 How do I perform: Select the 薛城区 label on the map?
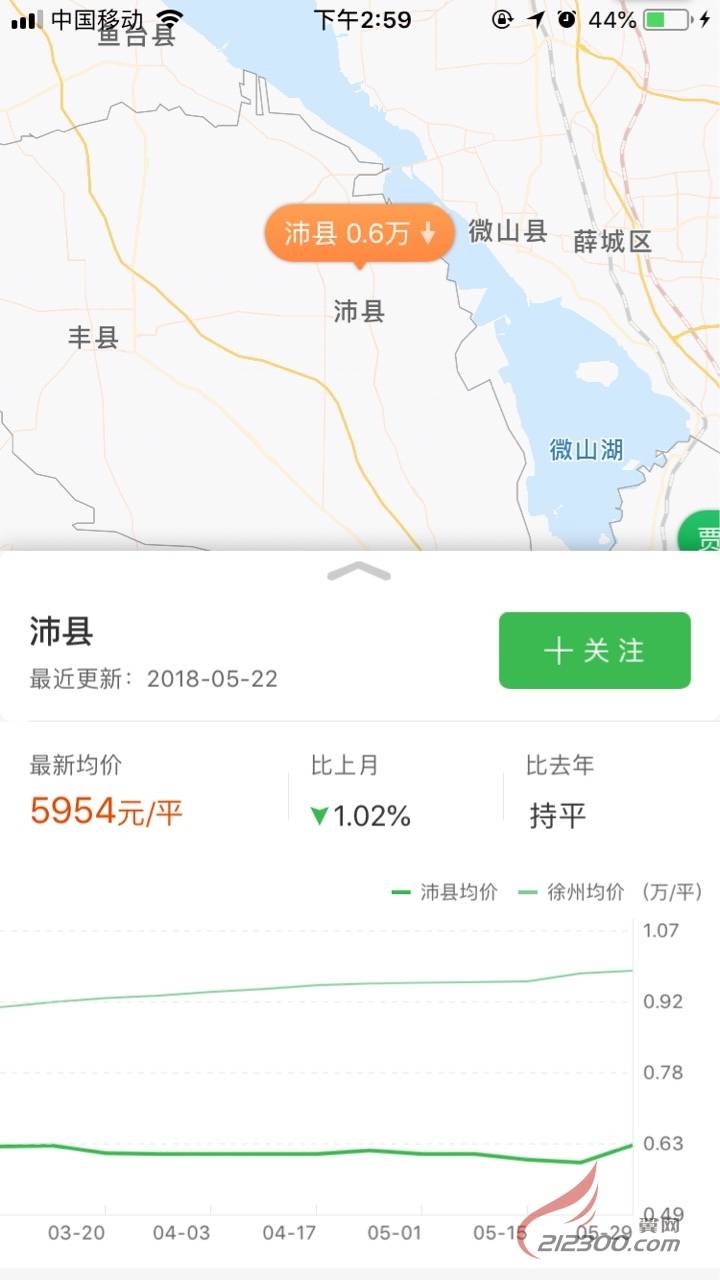pos(614,241)
